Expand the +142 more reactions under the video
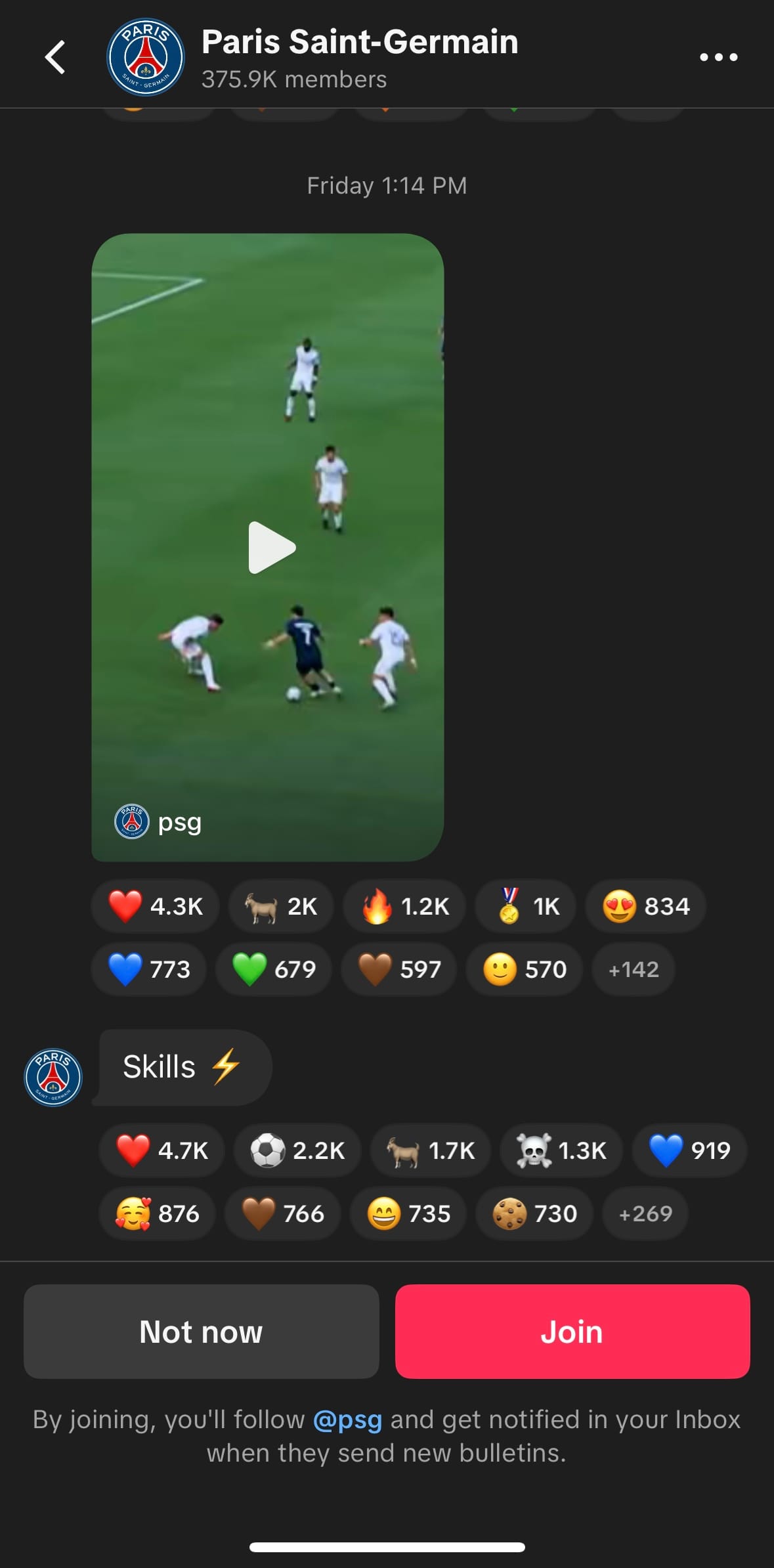Viewport: 774px width, 1568px height. [633, 969]
